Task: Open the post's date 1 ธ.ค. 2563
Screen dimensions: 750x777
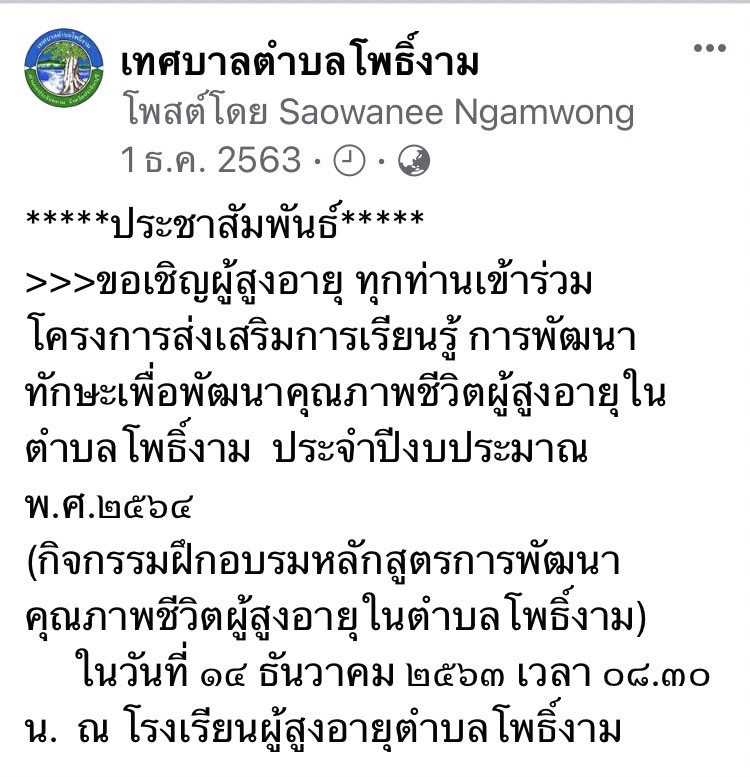Action: [211, 159]
